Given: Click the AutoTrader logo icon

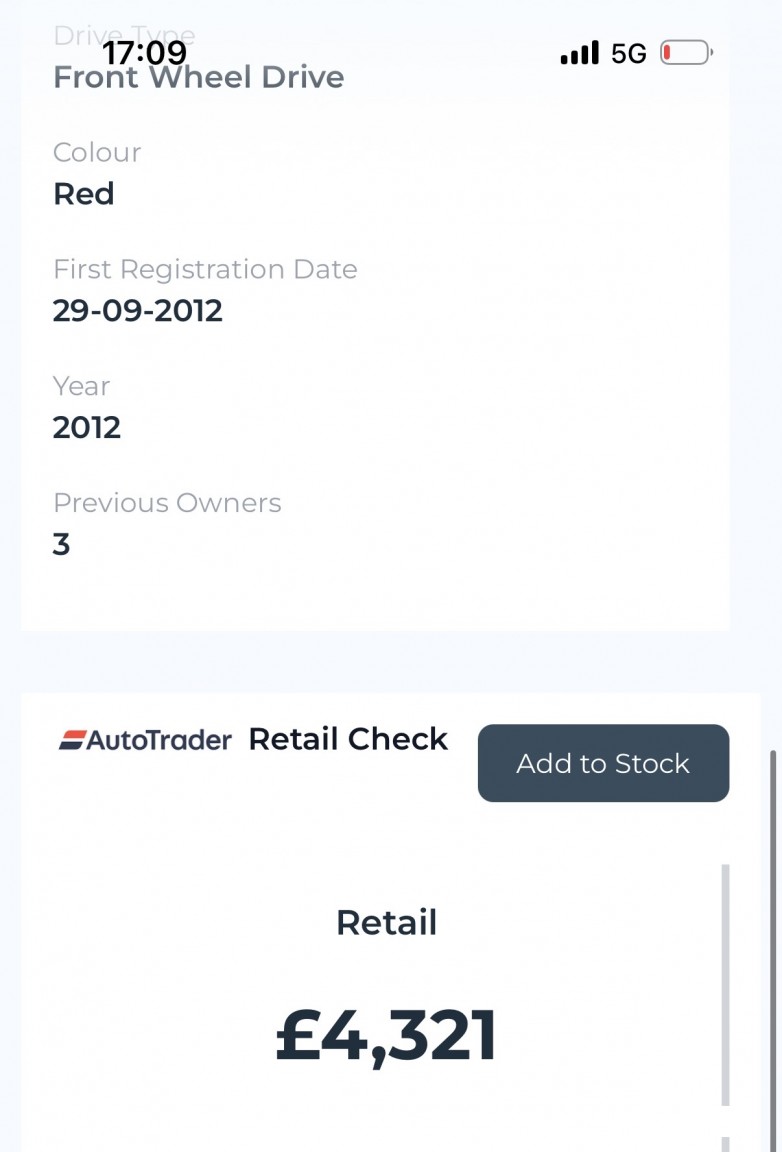Looking at the screenshot, I should coord(72,740).
